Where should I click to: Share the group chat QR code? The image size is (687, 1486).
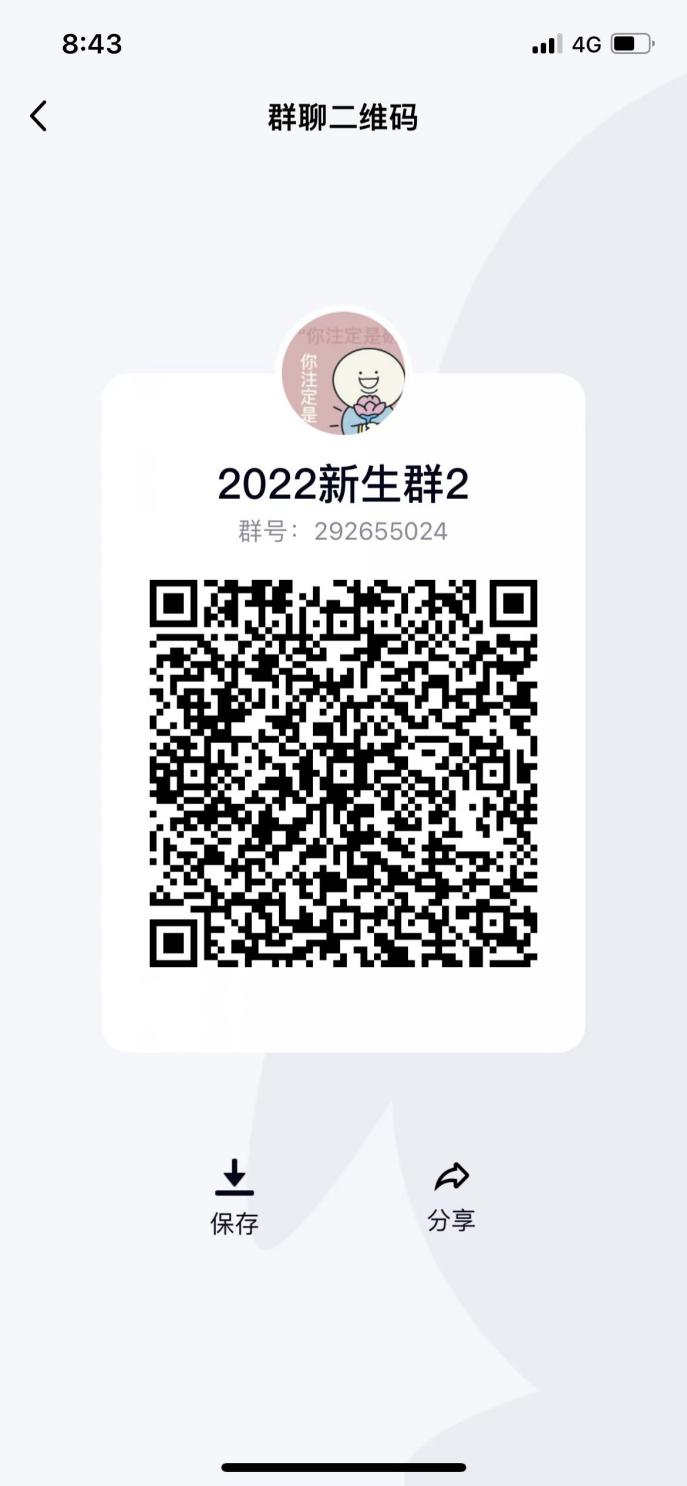451,1195
